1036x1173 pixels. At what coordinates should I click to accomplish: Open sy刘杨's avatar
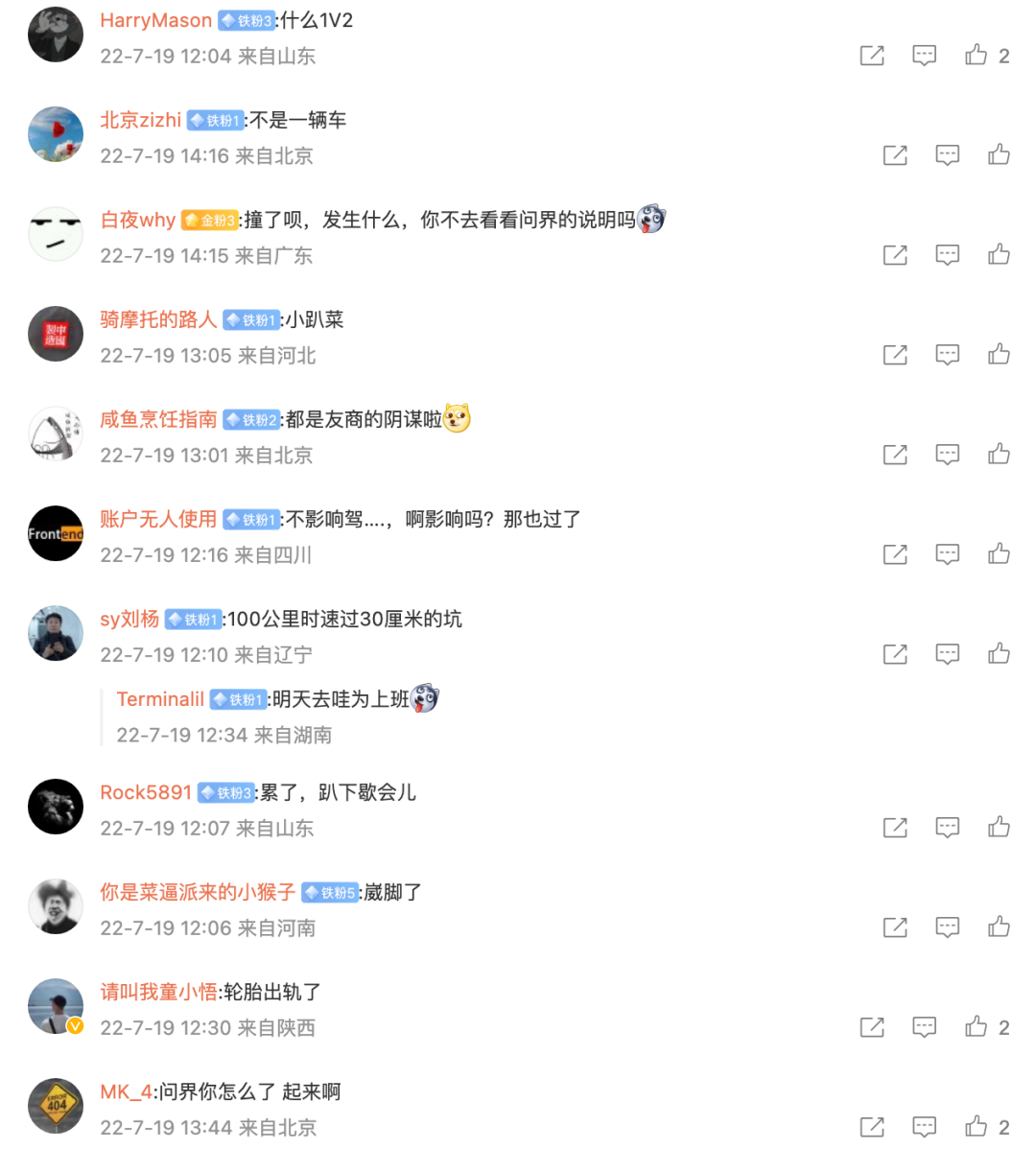[56, 633]
